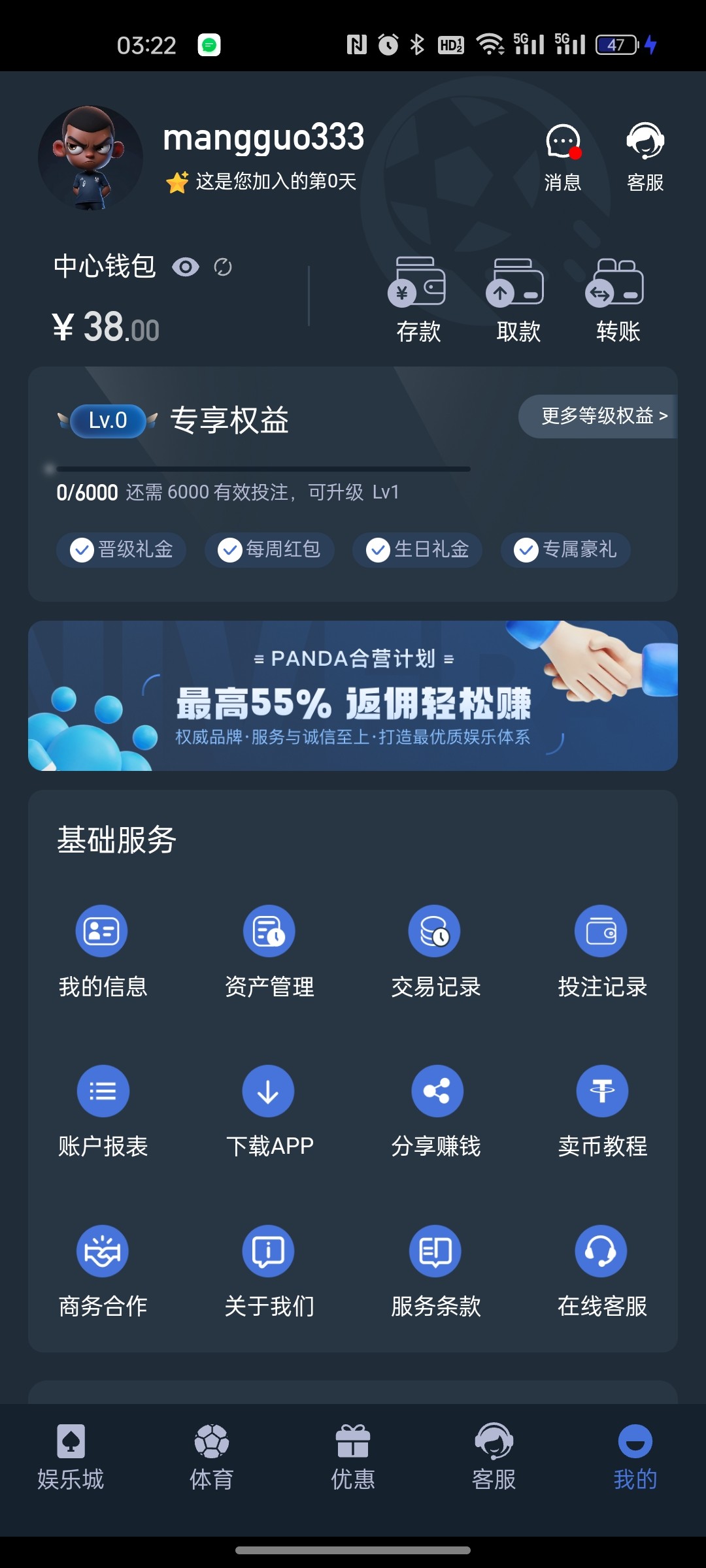
Task: Open 资产管理
Action: click(x=269, y=951)
